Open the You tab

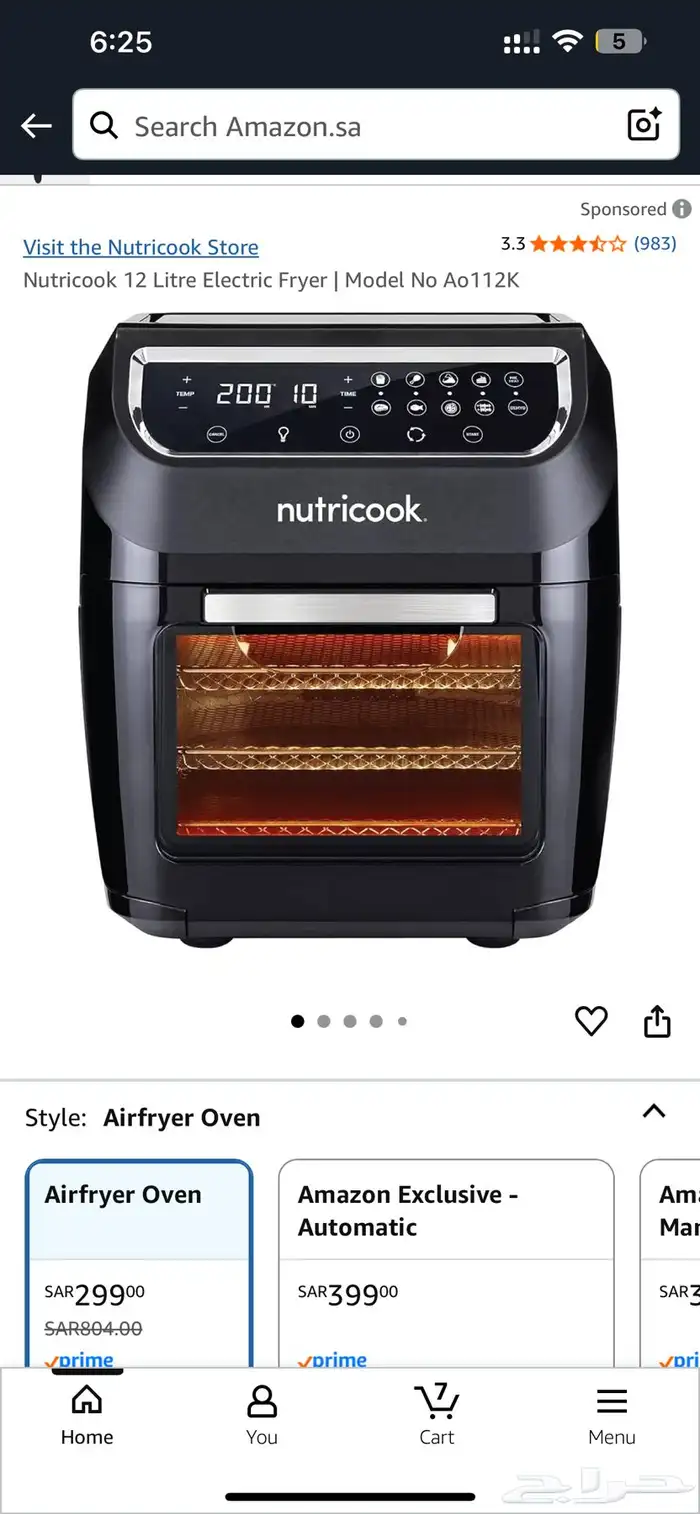262,1415
